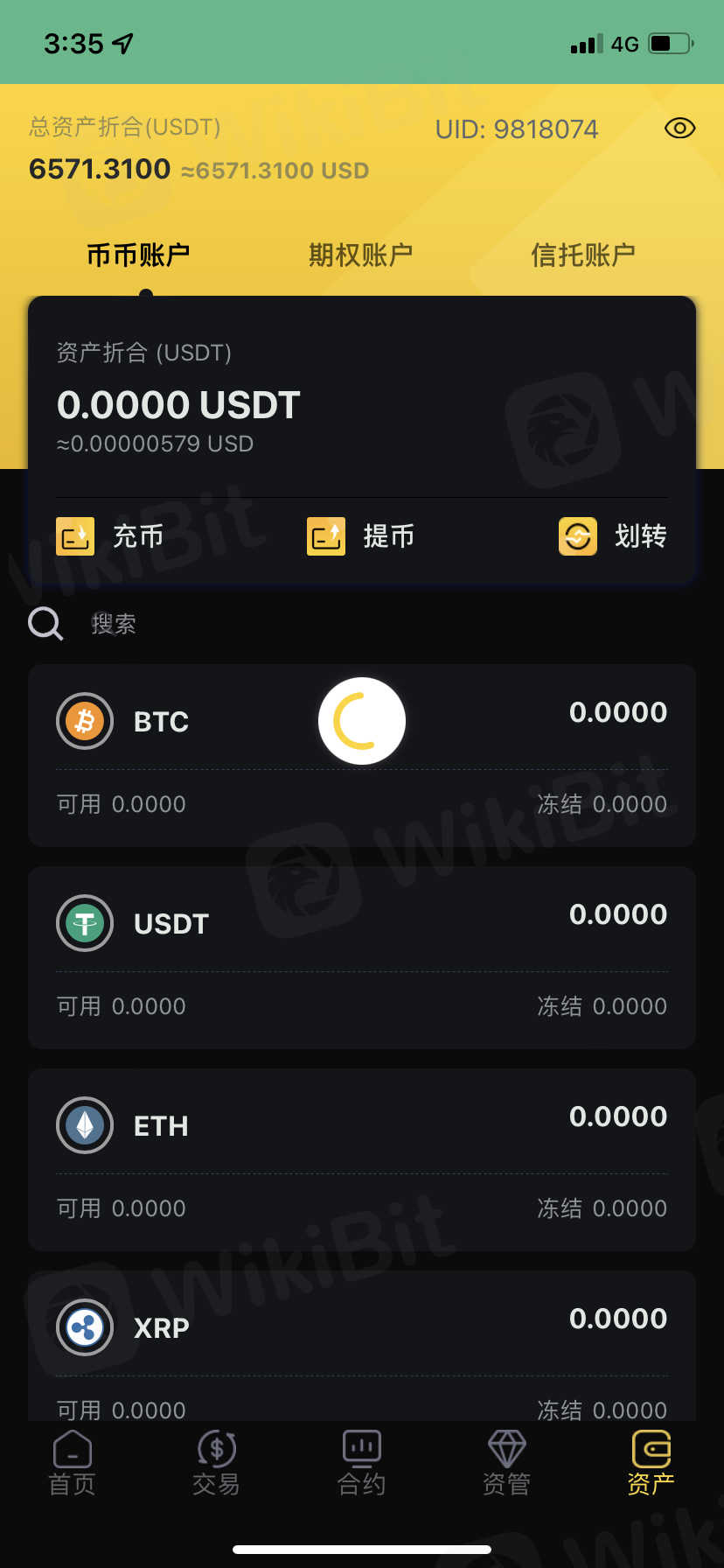The width and height of the screenshot is (724, 1568).
Task: Open the 合约 contracts tab
Action: point(361,1463)
